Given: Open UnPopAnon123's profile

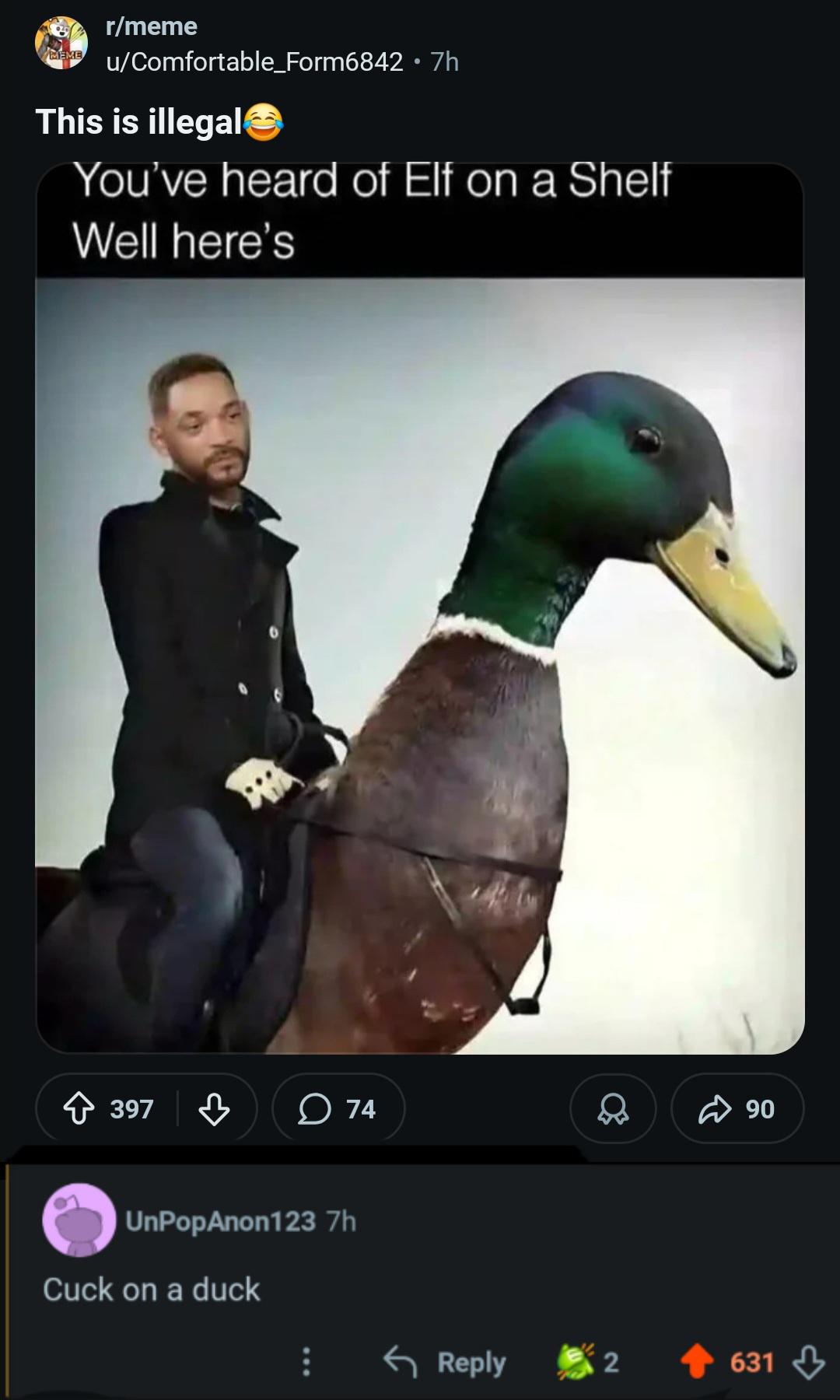Looking at the screenshot, I should click(220, 1221).
